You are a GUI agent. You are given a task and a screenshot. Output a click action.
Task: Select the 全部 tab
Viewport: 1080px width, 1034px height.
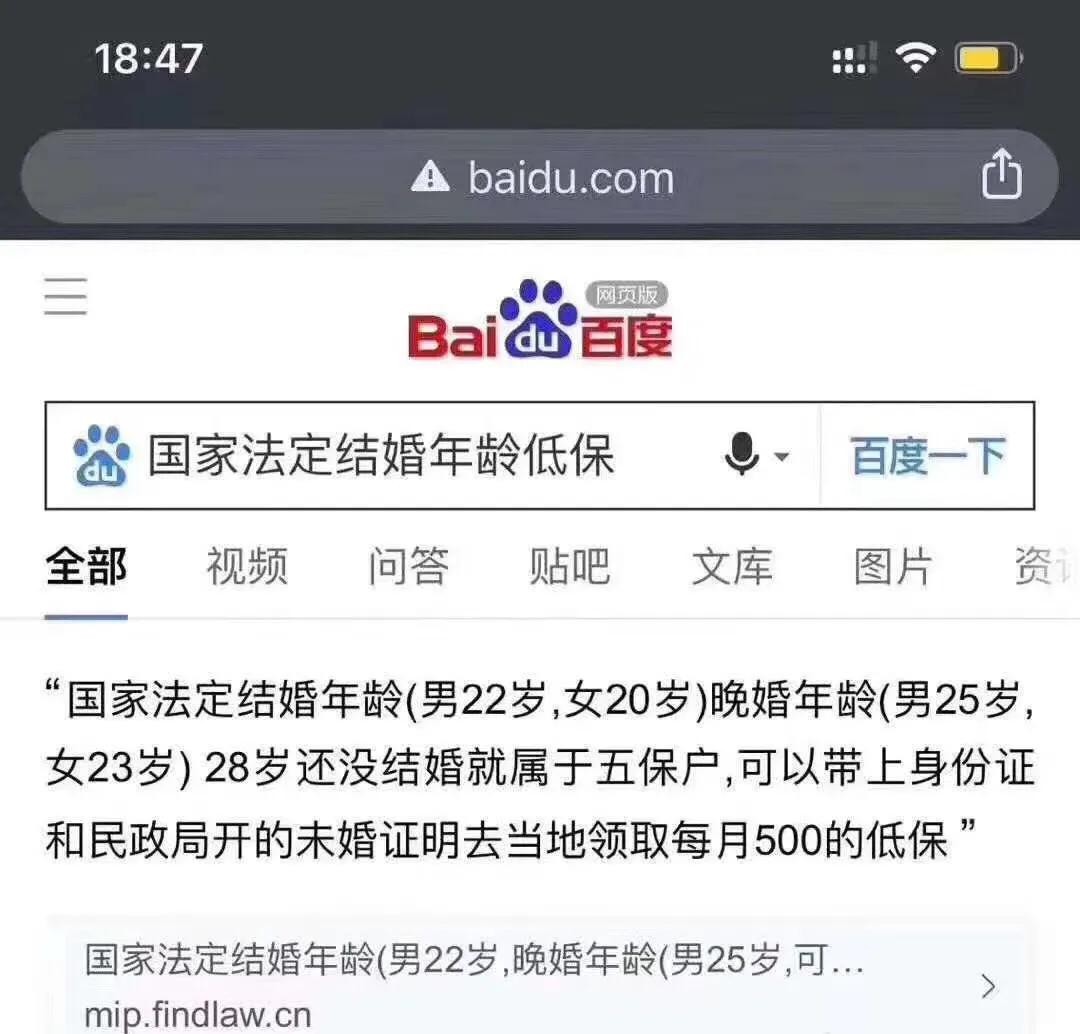pyautogui.click(x=86, y=567)
